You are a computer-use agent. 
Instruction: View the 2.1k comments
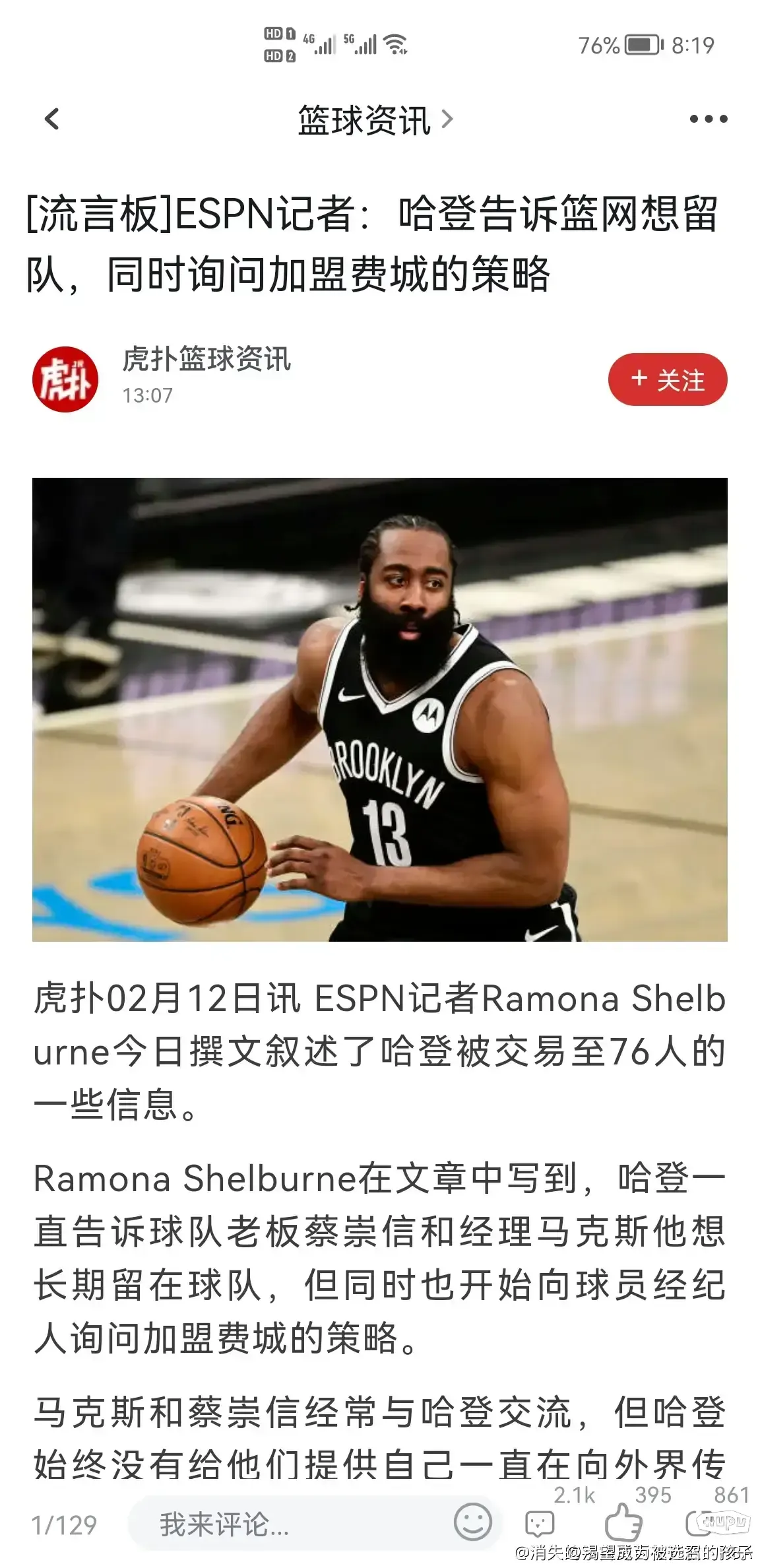[x=540, y=1522]
